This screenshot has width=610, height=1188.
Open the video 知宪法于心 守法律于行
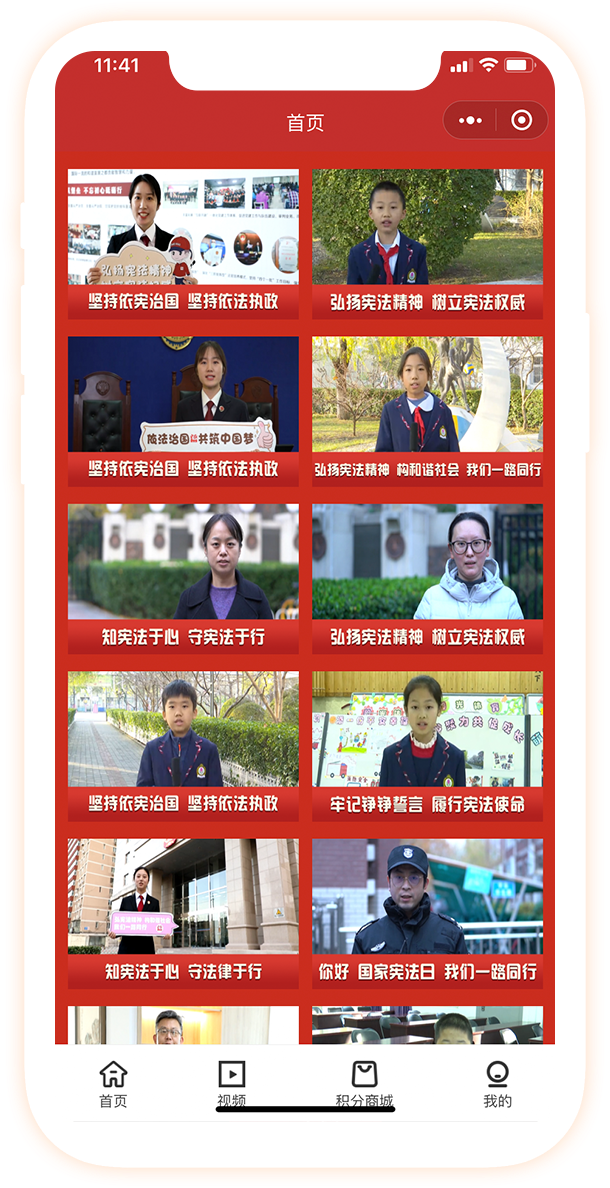[x=183, y=912]
